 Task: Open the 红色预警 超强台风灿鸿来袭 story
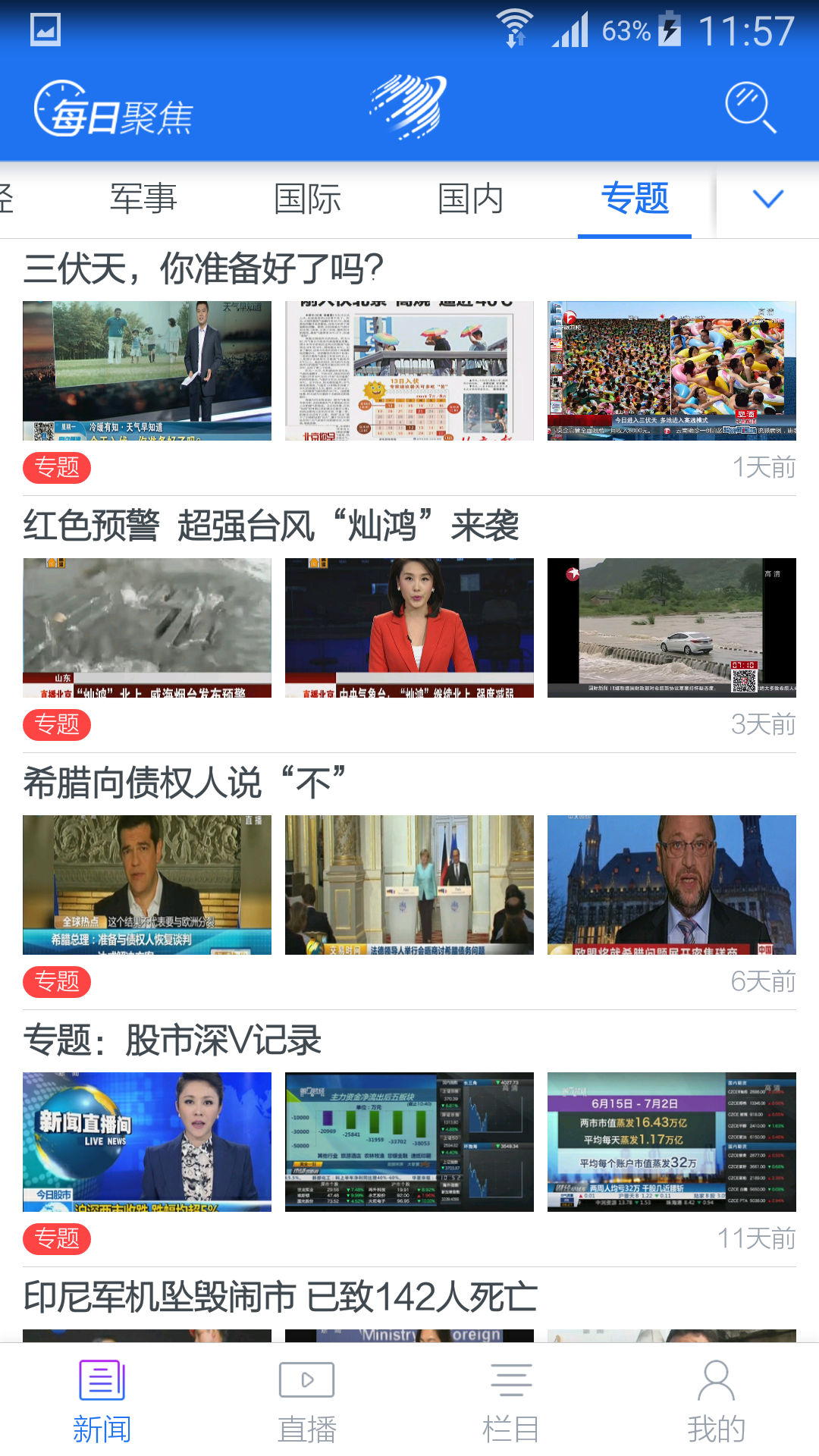271,526
